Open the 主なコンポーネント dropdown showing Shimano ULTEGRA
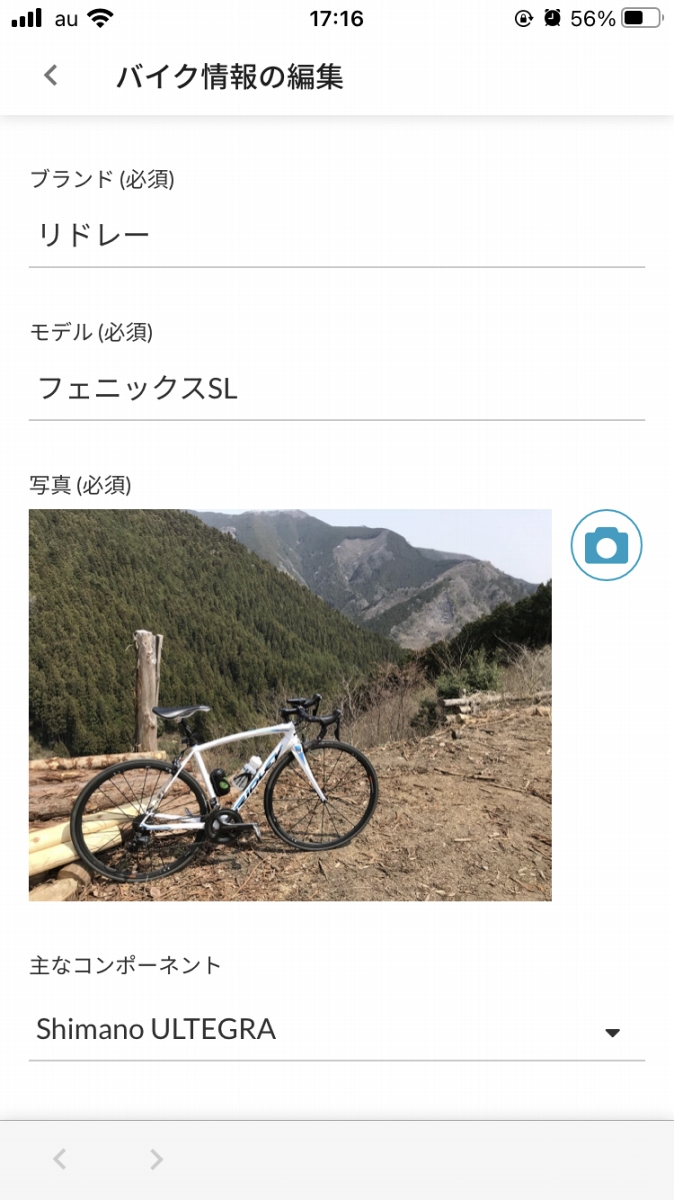This screenshot has height=1200, width=674. tap(336, 1030)
